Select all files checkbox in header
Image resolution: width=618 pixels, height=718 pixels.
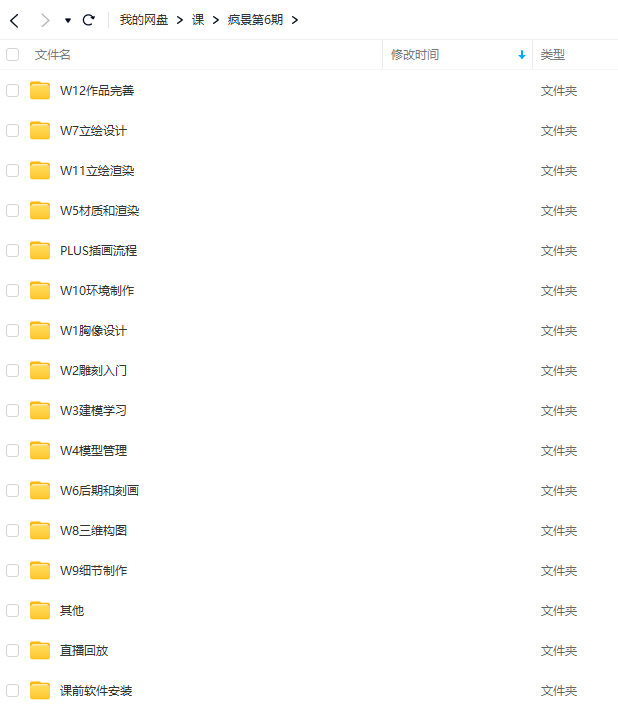pos(12,55)
